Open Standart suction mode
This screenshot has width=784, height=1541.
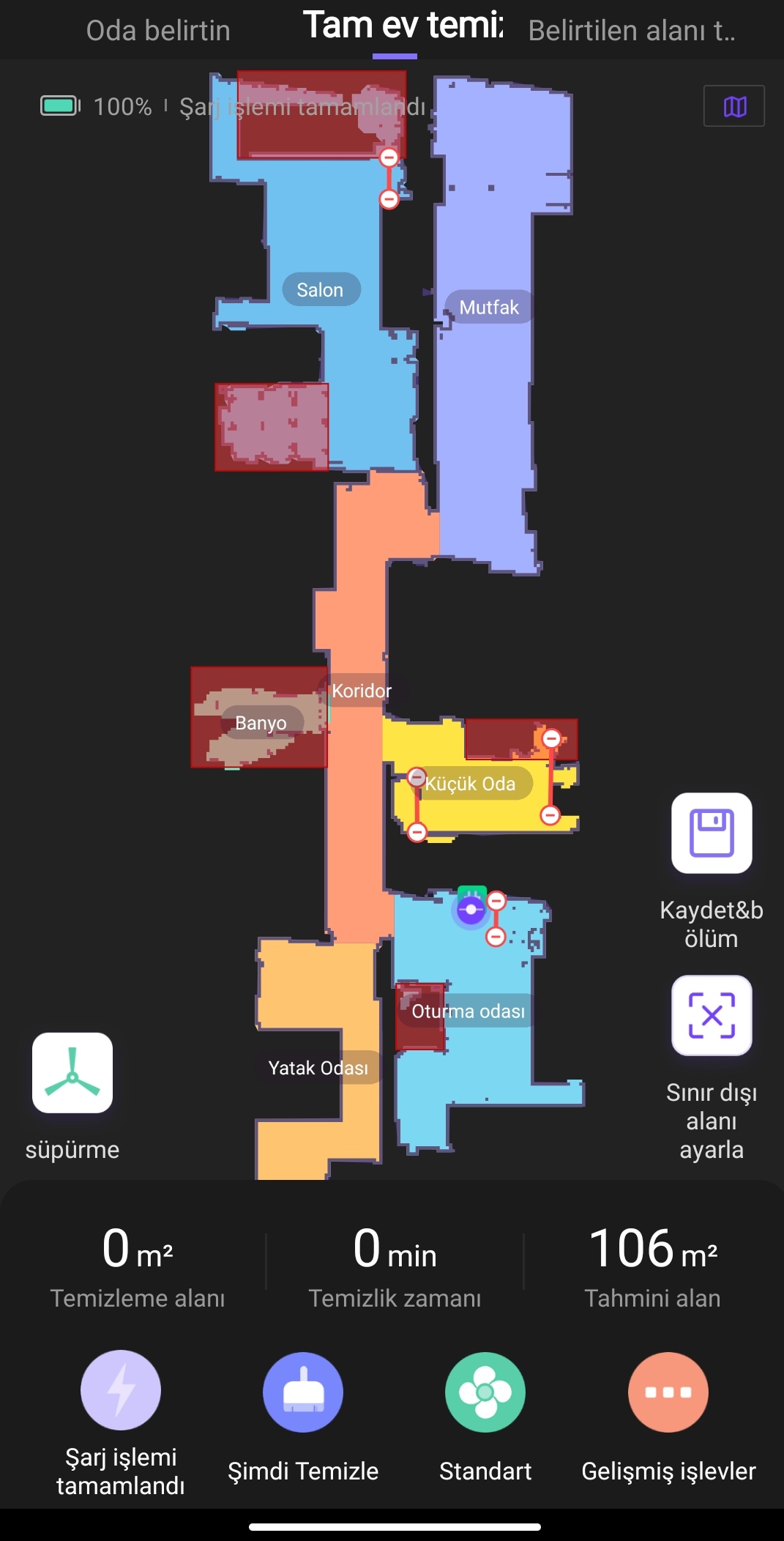click(x=485, y=1392)
